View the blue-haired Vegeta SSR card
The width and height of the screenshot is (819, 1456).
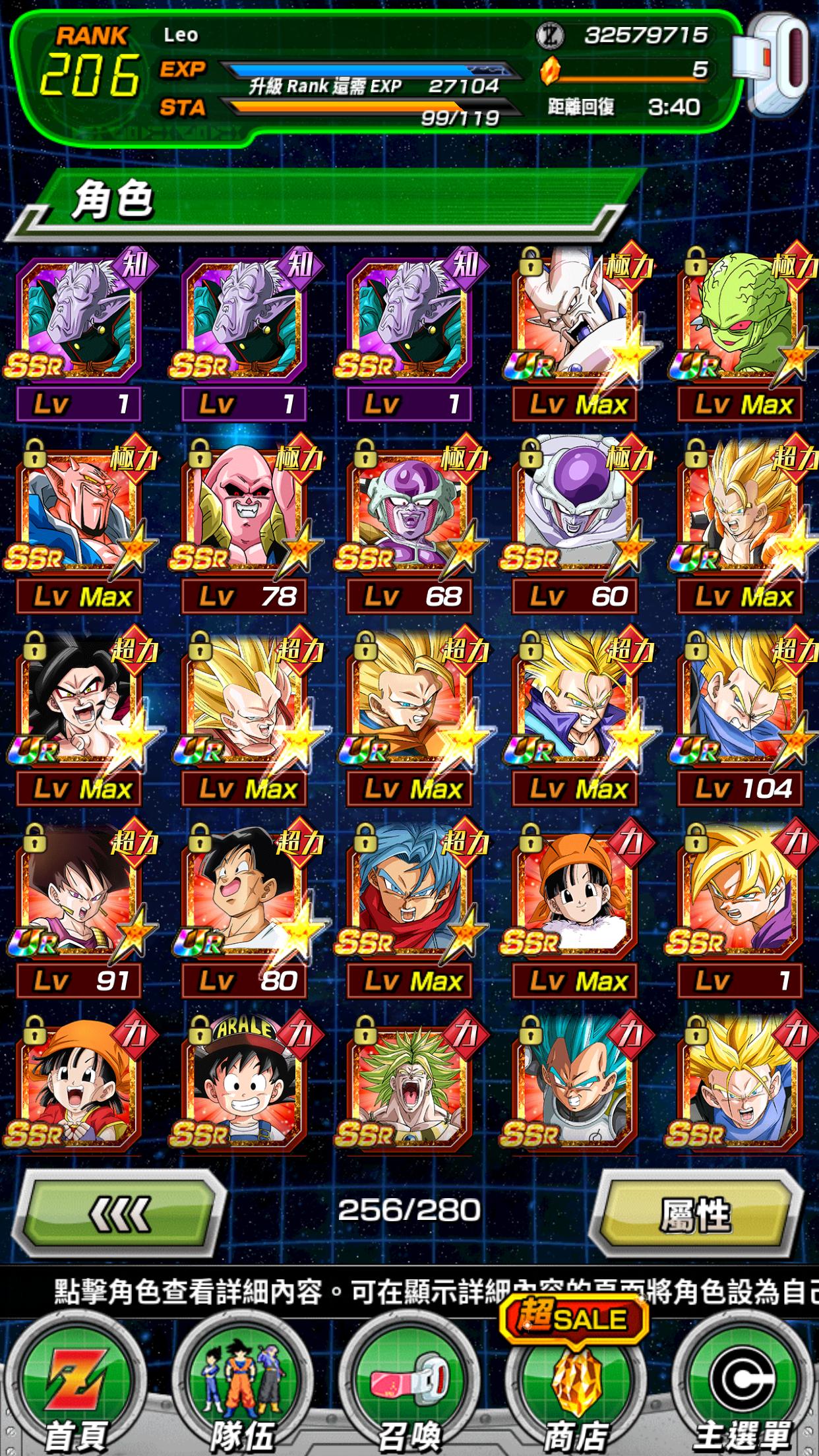[574, 1085]
